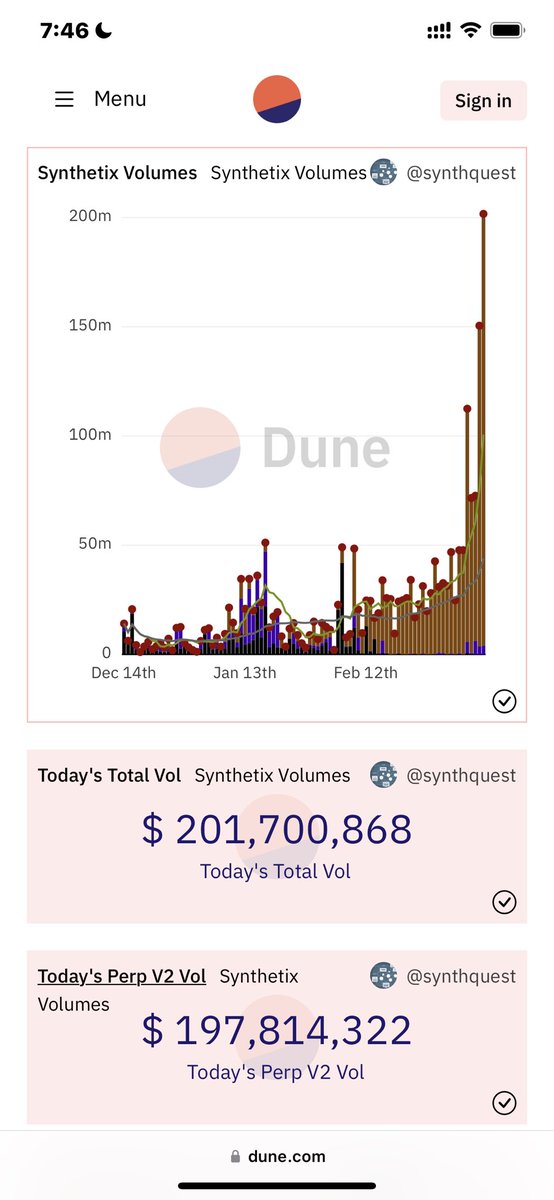Tap the checkmark icon in Today's Total Vol card
This screenshot has height=1200, width=554.
[505, 902]
